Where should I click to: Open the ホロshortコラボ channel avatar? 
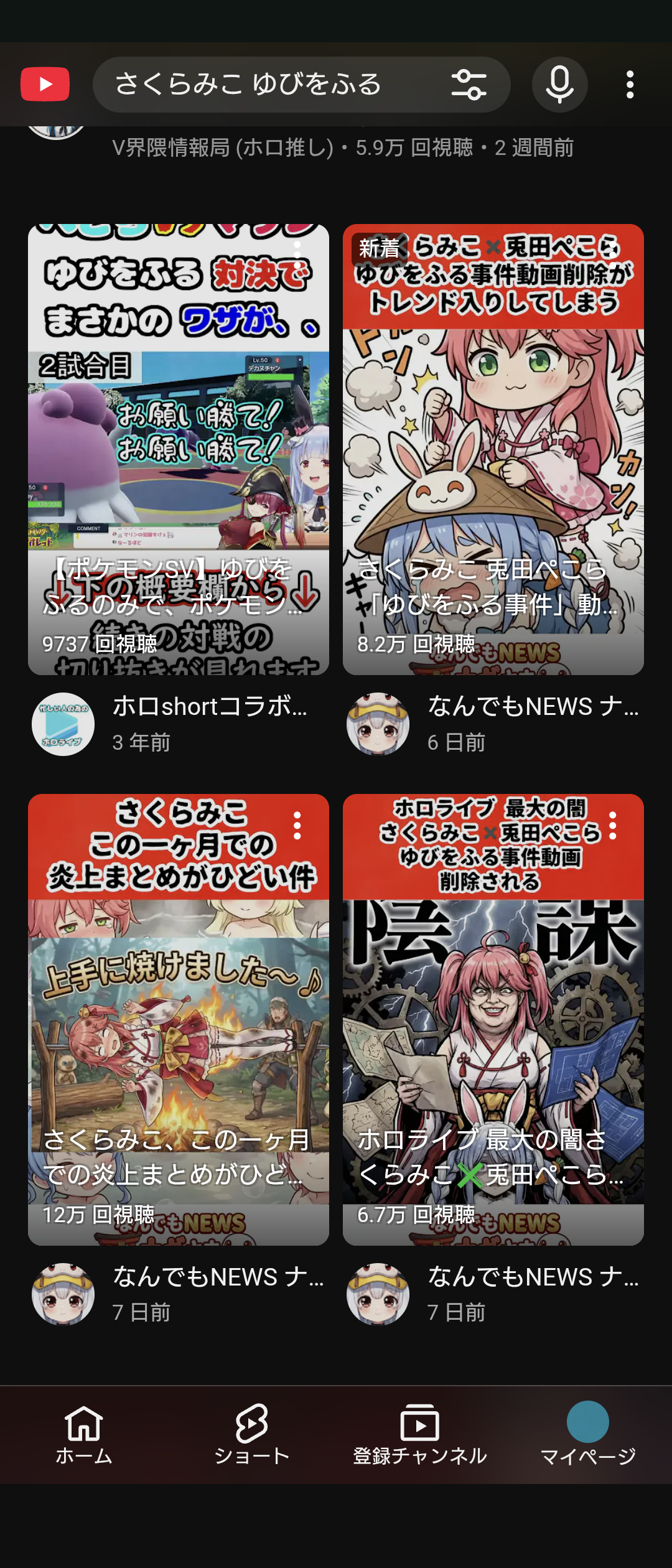point(63,724)
